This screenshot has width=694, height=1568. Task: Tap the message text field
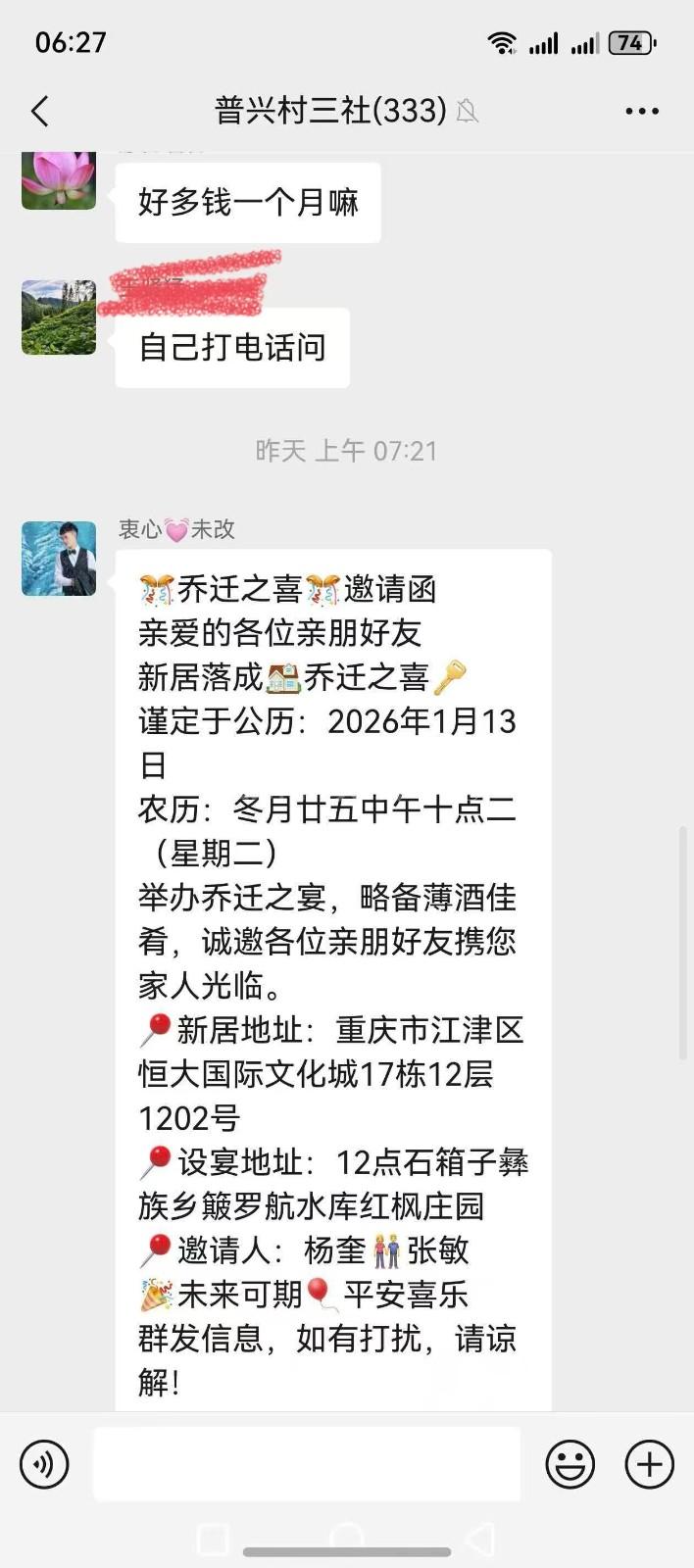click(306, 1464)
